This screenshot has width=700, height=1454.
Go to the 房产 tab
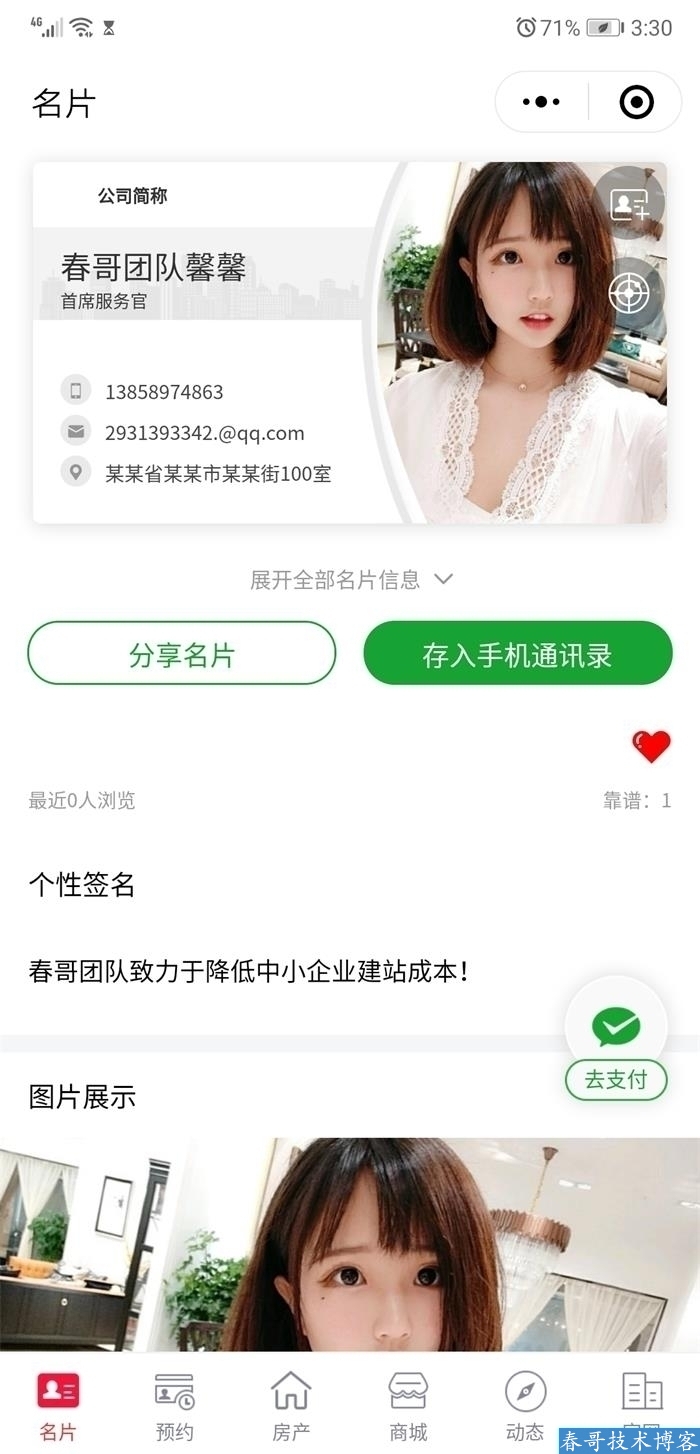pyautogui.click(x=291, y=1405)
